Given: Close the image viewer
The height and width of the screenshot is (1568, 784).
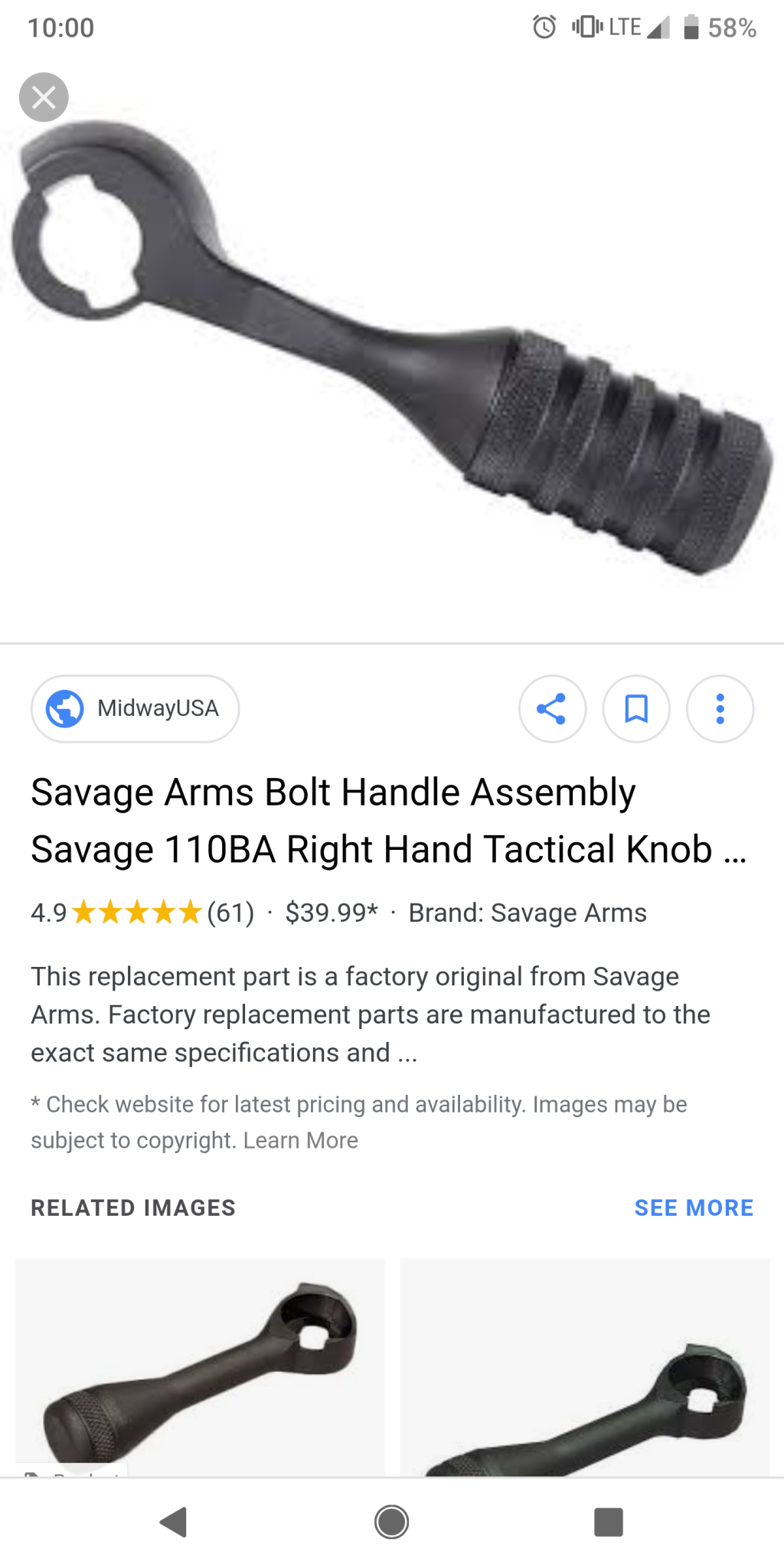Looking at the screenshot, I should (44, 97).
